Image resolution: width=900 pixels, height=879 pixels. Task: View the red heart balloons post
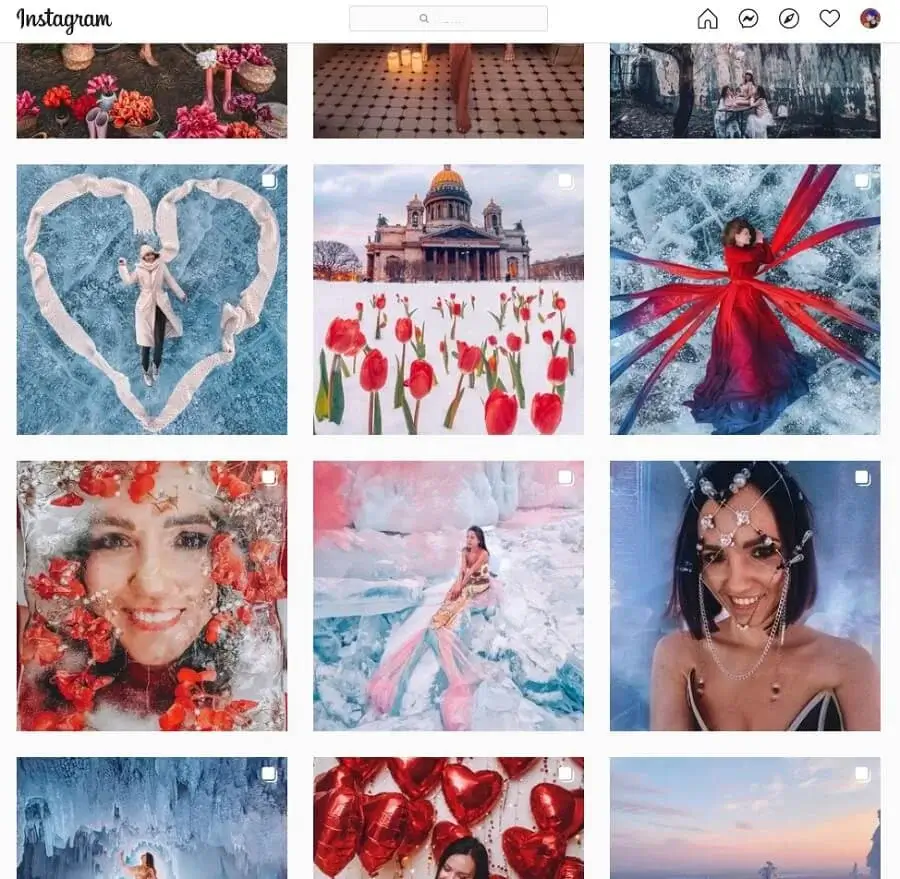(x=448, y=817)
